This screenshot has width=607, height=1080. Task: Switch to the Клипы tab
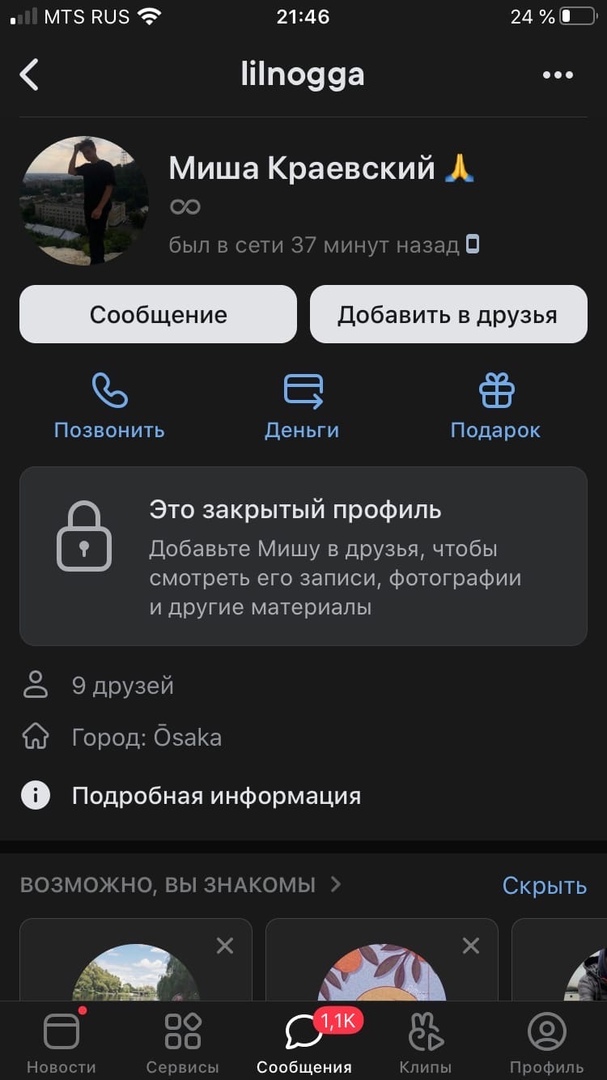[425, 1042]
